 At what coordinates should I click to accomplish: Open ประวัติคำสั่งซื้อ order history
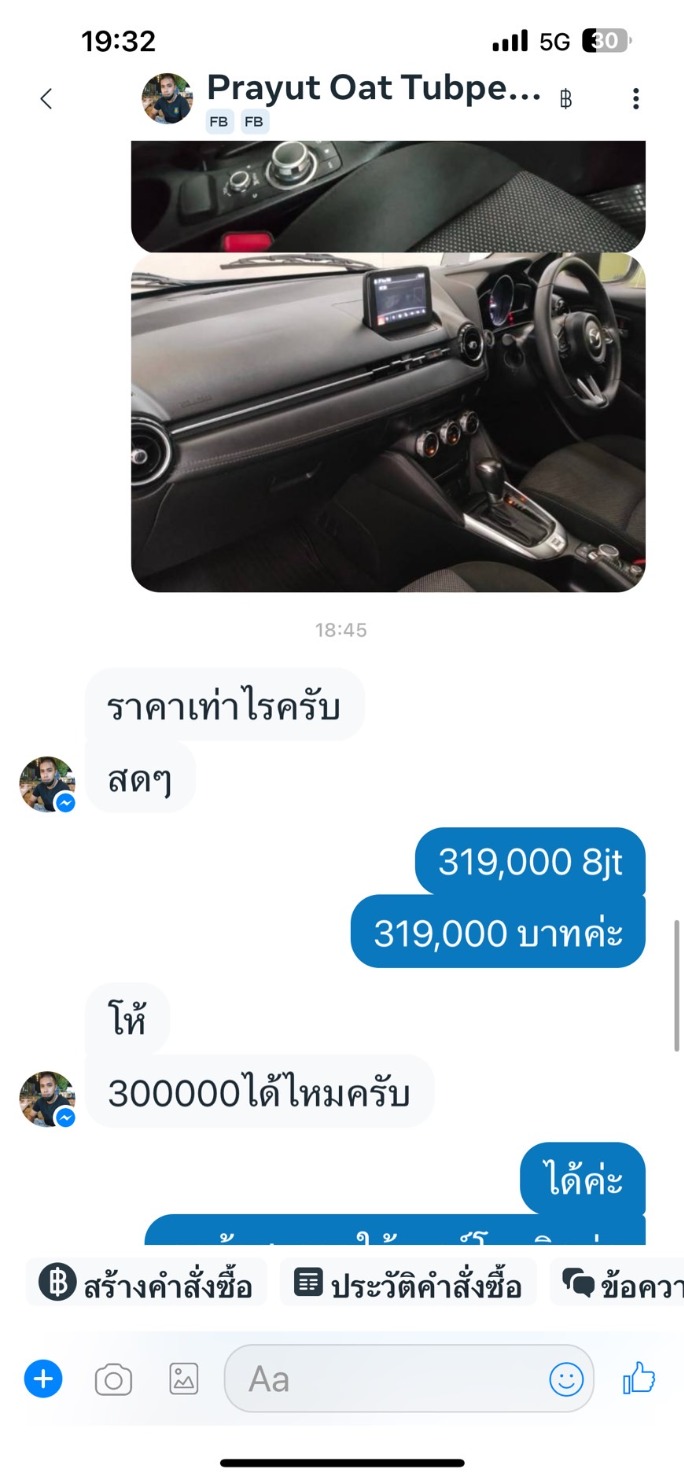click(x=408, y=1283)
